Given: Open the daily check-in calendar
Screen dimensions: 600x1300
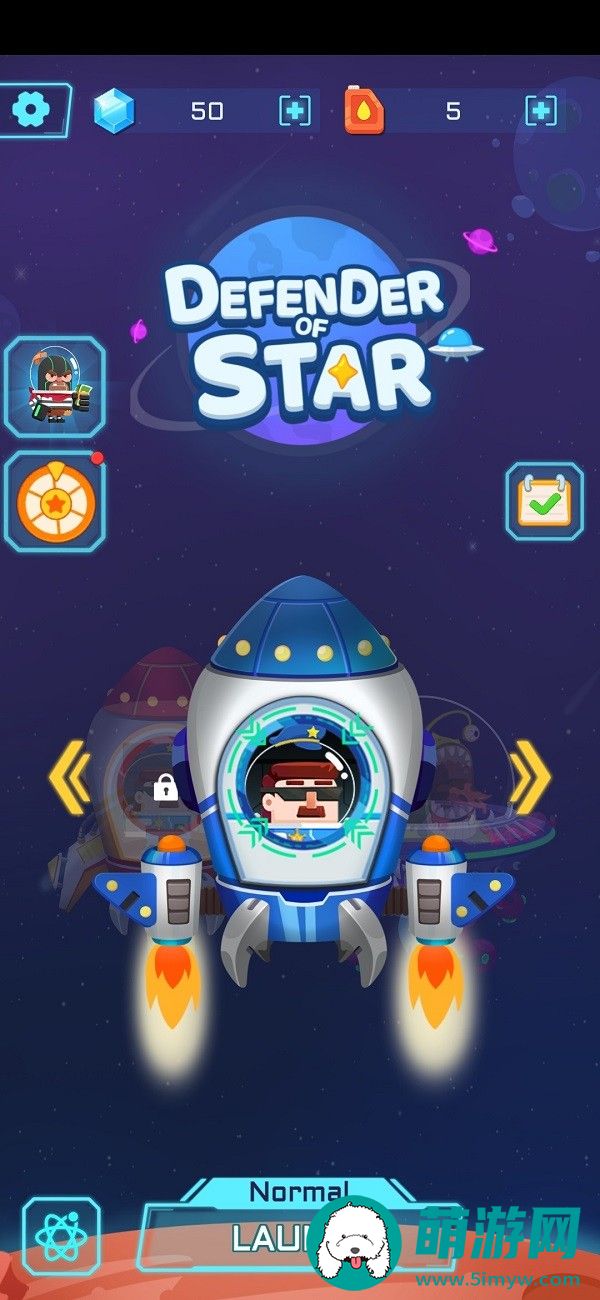Looking at the screenshot, I should [543, 501].
